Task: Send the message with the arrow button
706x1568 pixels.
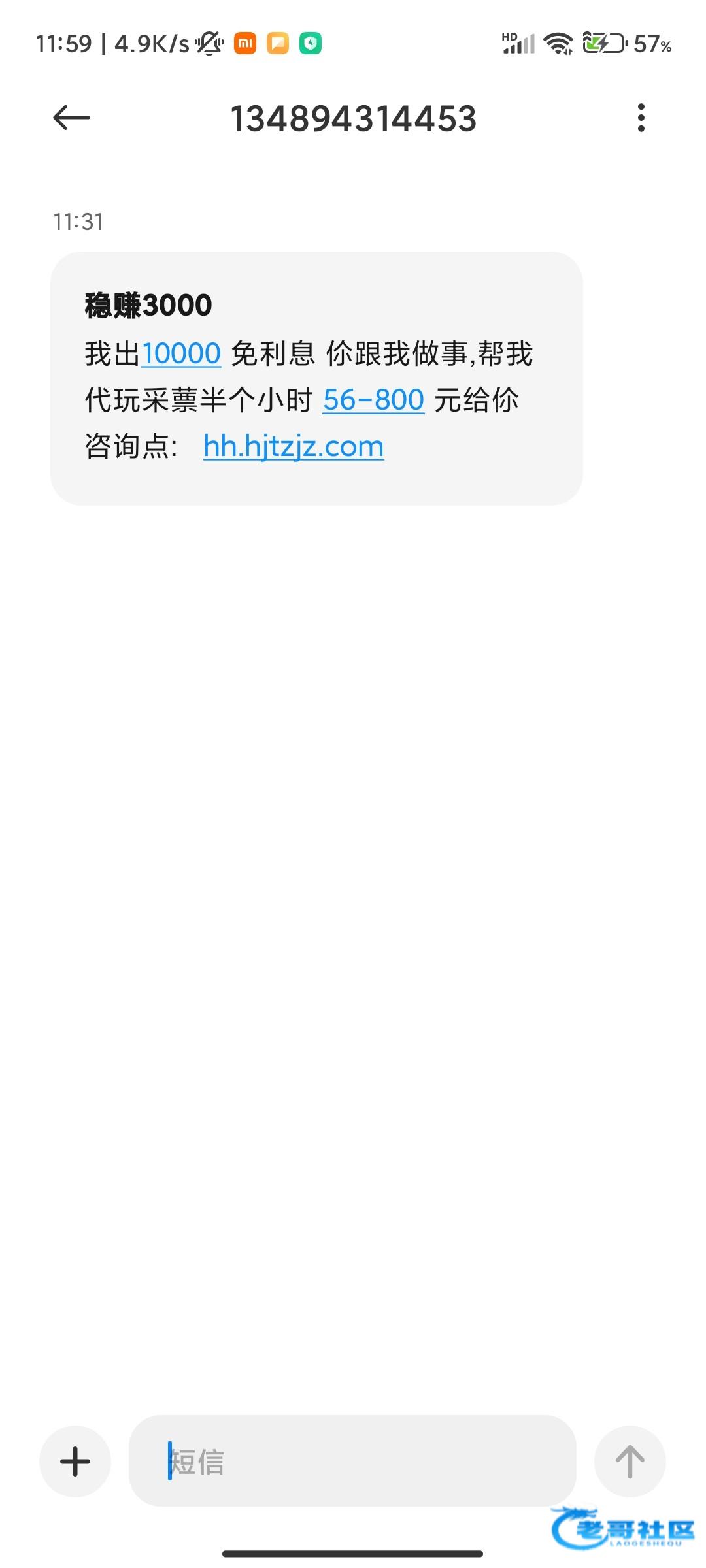Action: 630,1462
